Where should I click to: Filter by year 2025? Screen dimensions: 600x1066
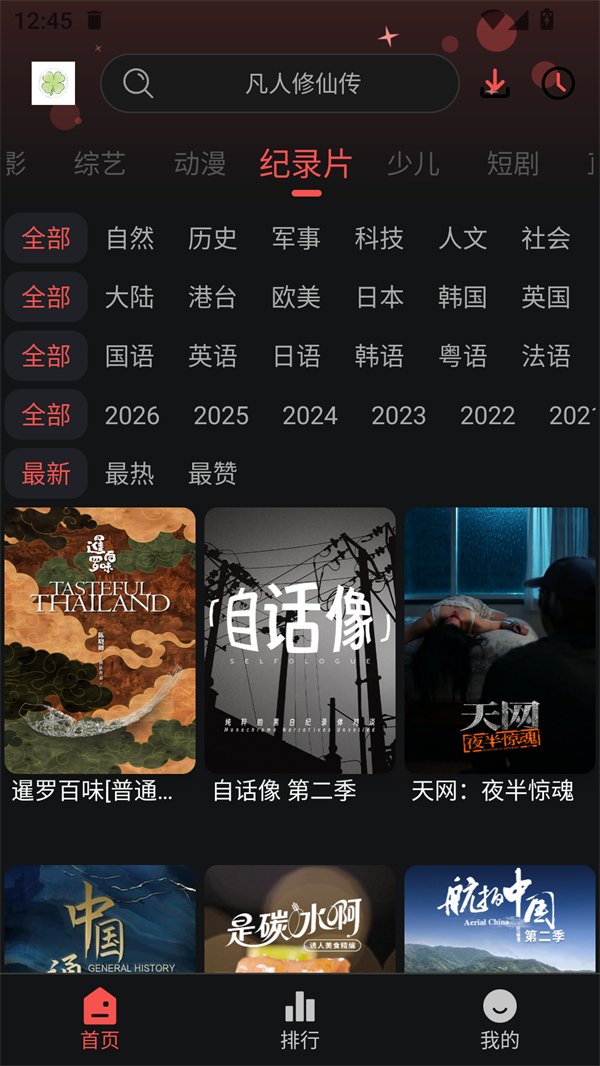(x=221, y=415)
